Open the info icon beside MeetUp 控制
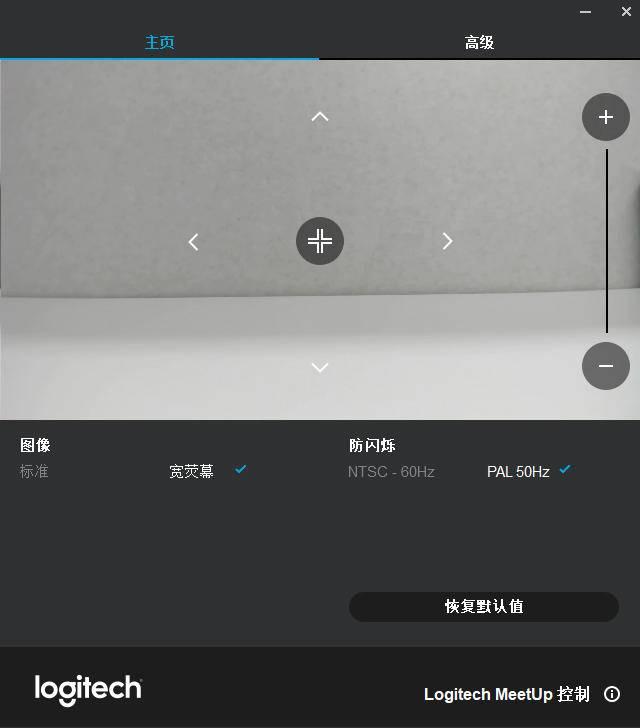This screenshot has width=640, height=728. pyautogui.click(x=612, y=694)
